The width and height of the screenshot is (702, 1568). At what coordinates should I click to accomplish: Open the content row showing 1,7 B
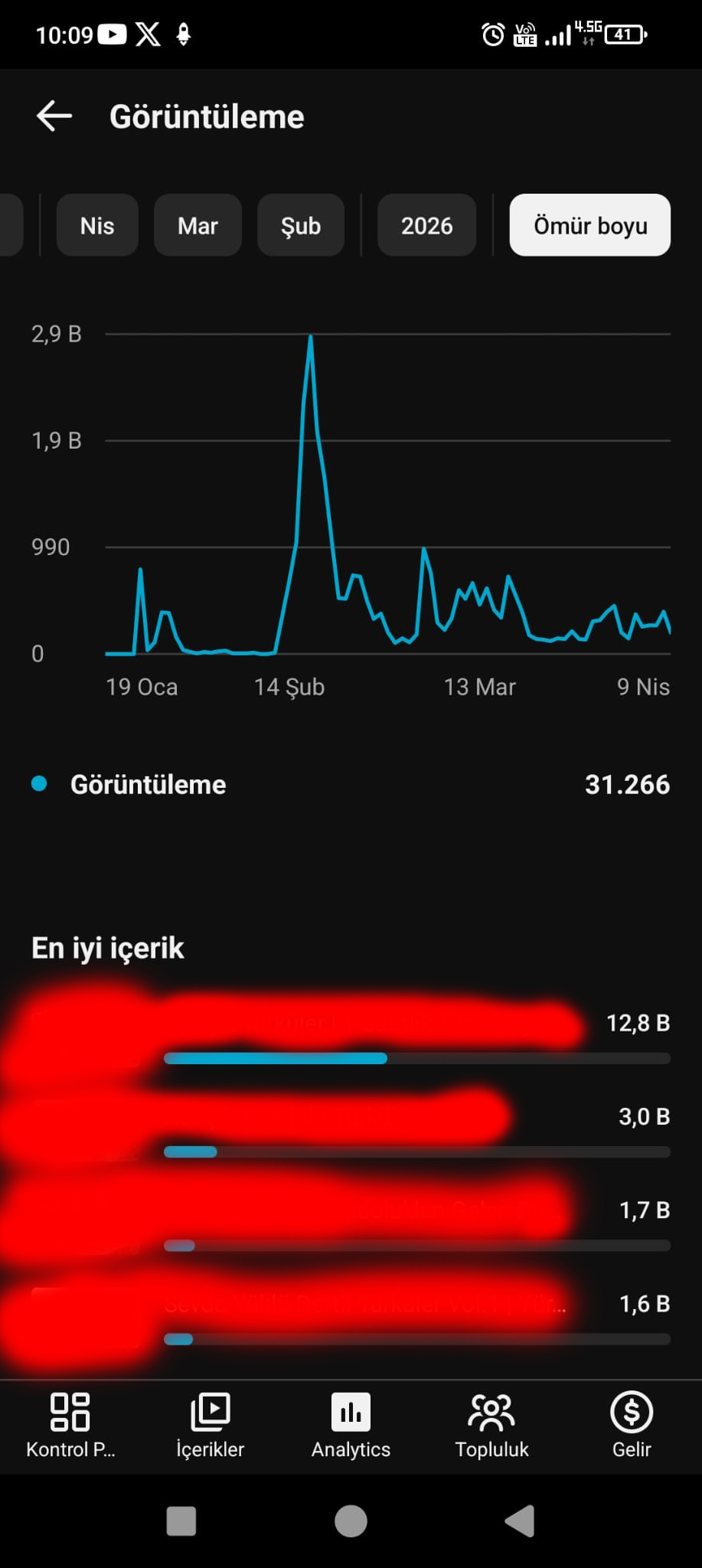(x=351, y=1223)
